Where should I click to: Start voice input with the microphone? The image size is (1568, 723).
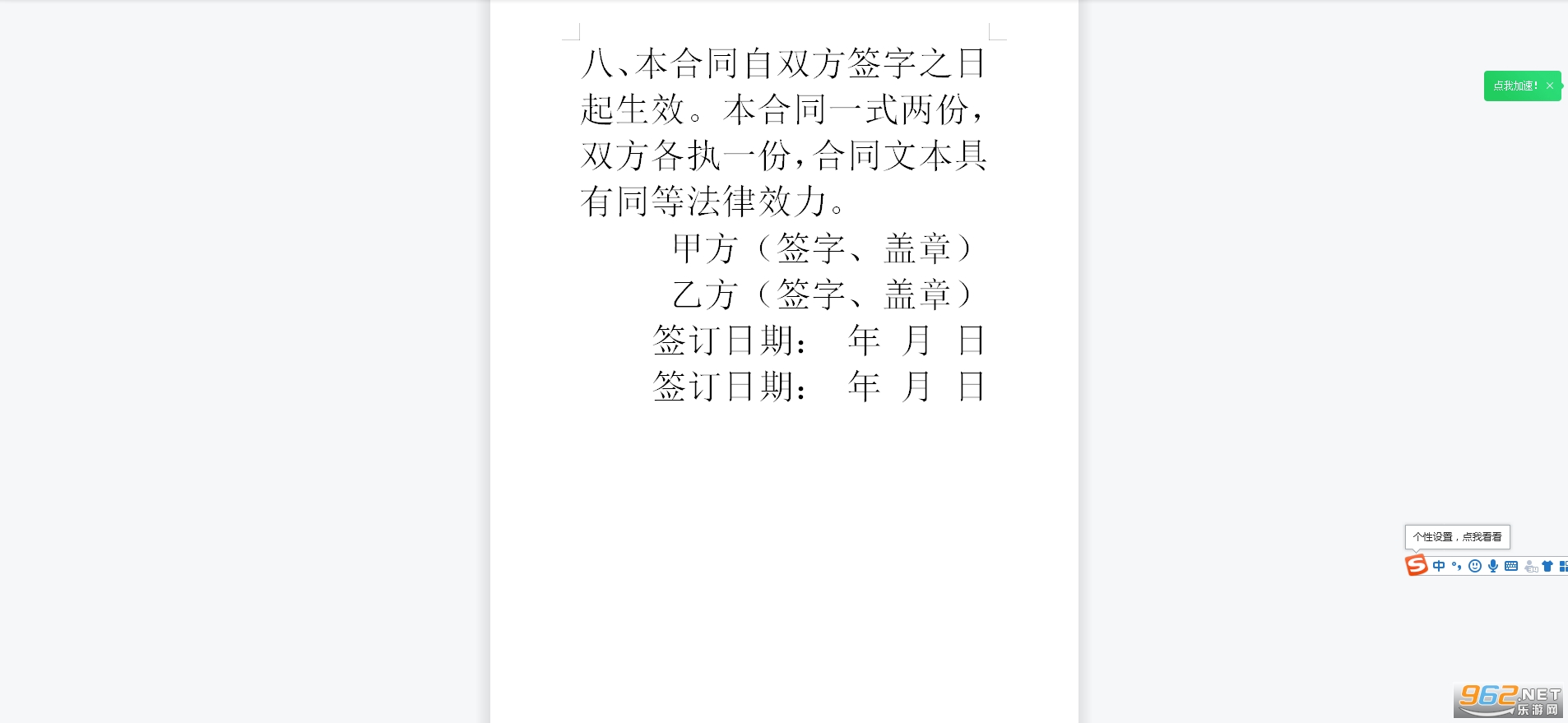pos(1493,566)
